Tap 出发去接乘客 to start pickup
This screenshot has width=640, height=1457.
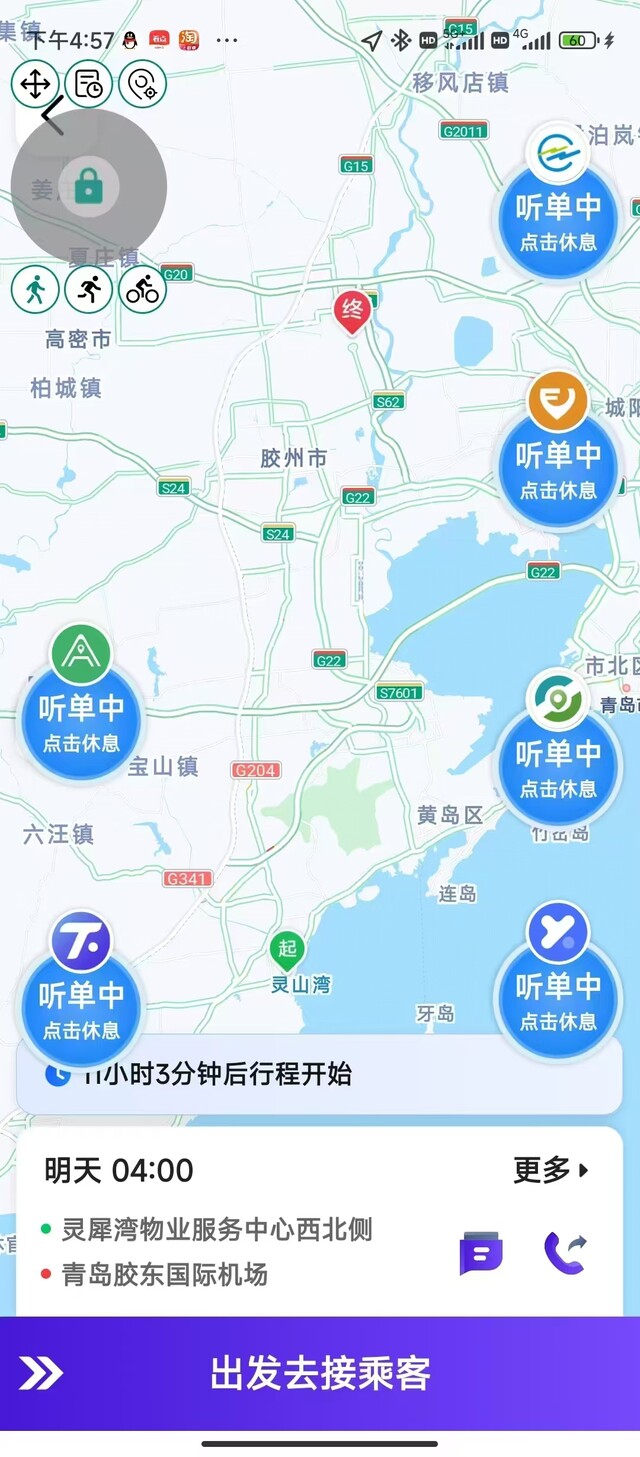[x=320, y=1374]
